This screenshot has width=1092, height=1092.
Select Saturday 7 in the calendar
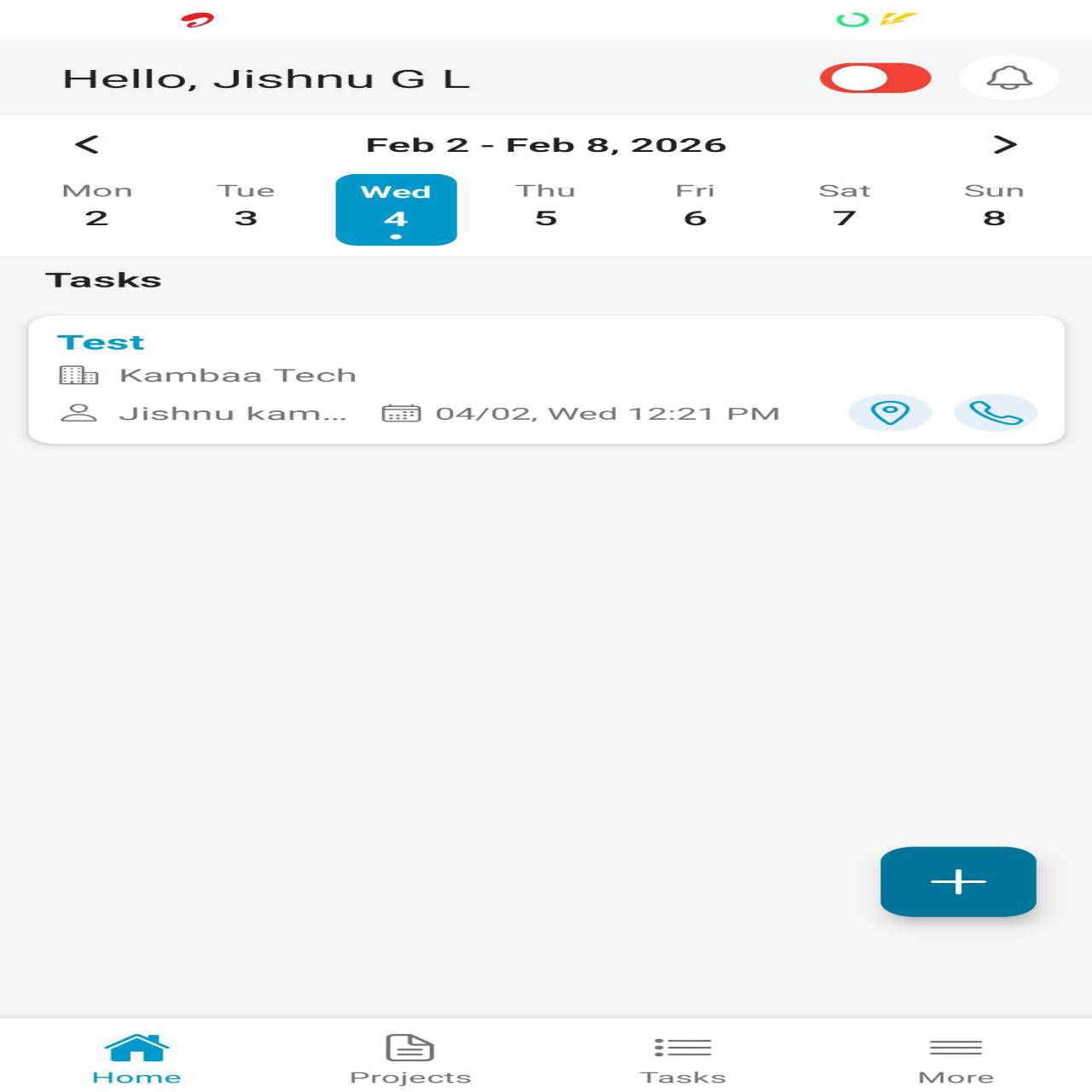(x=845, y=206)
